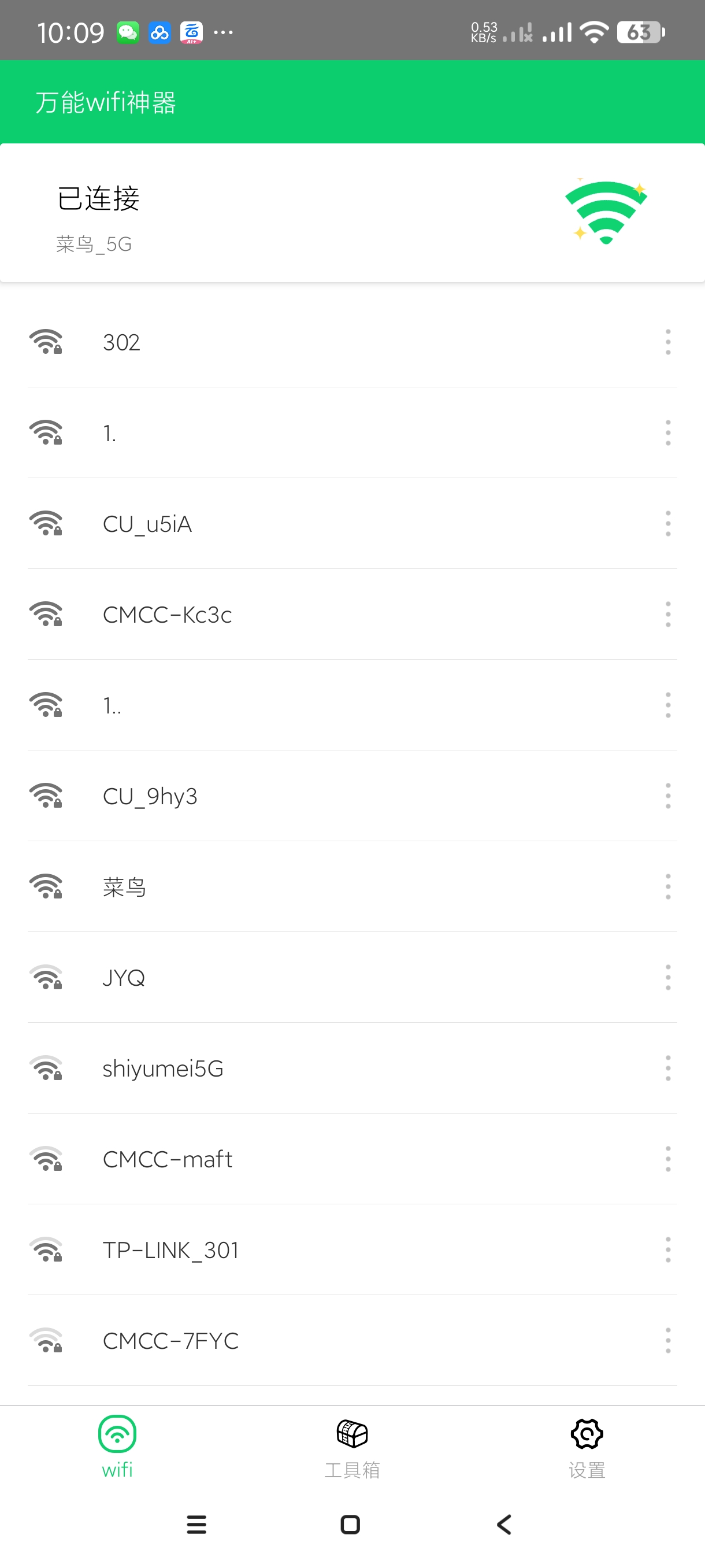Screen dimensions: 705x1568
Task: Go back using system back button
Action: point(504,1525)
